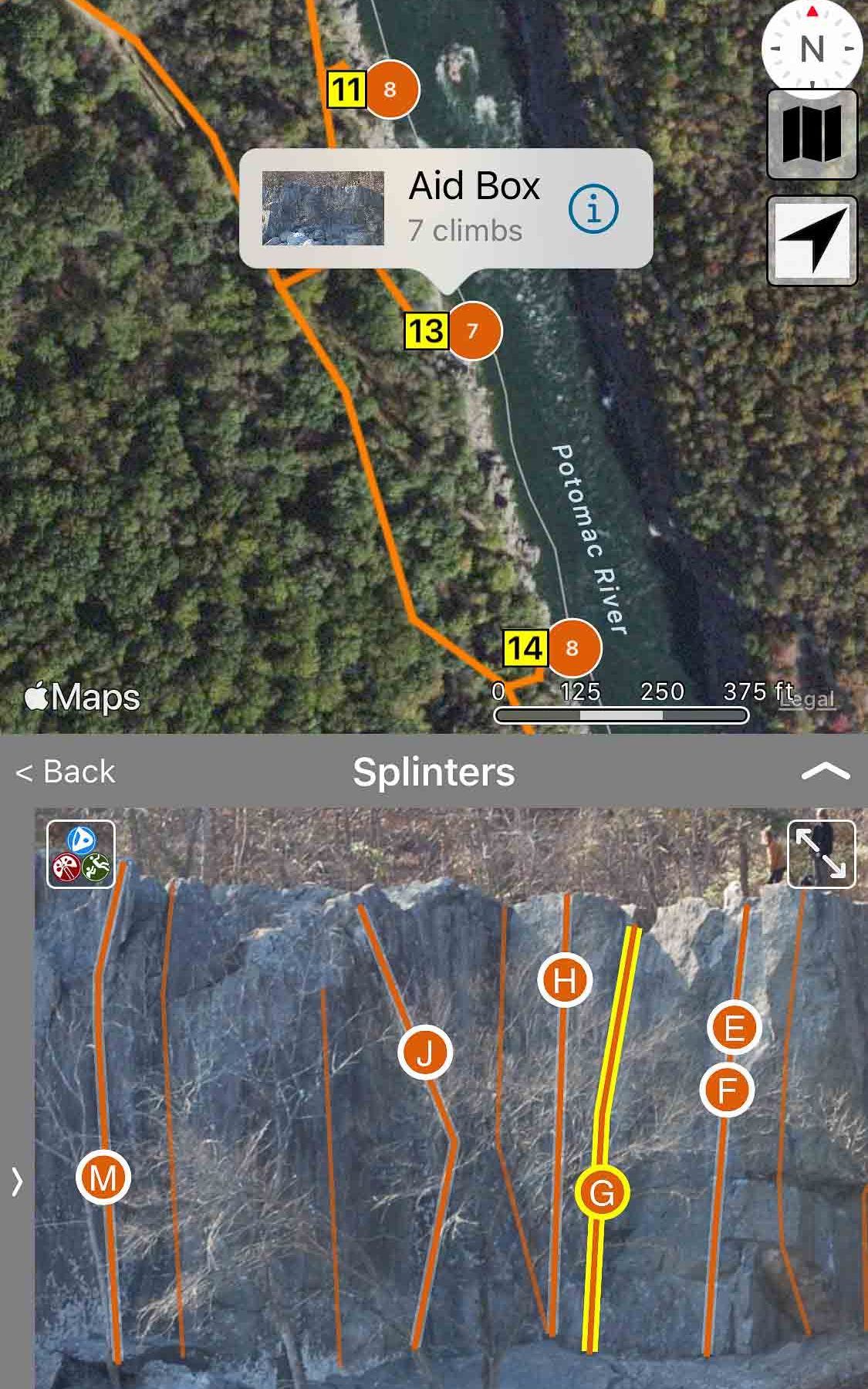Image resolution: width=868 pixels, height=1389 pixels.
Task: Go back from Splinters
Action: pos(66,772)
